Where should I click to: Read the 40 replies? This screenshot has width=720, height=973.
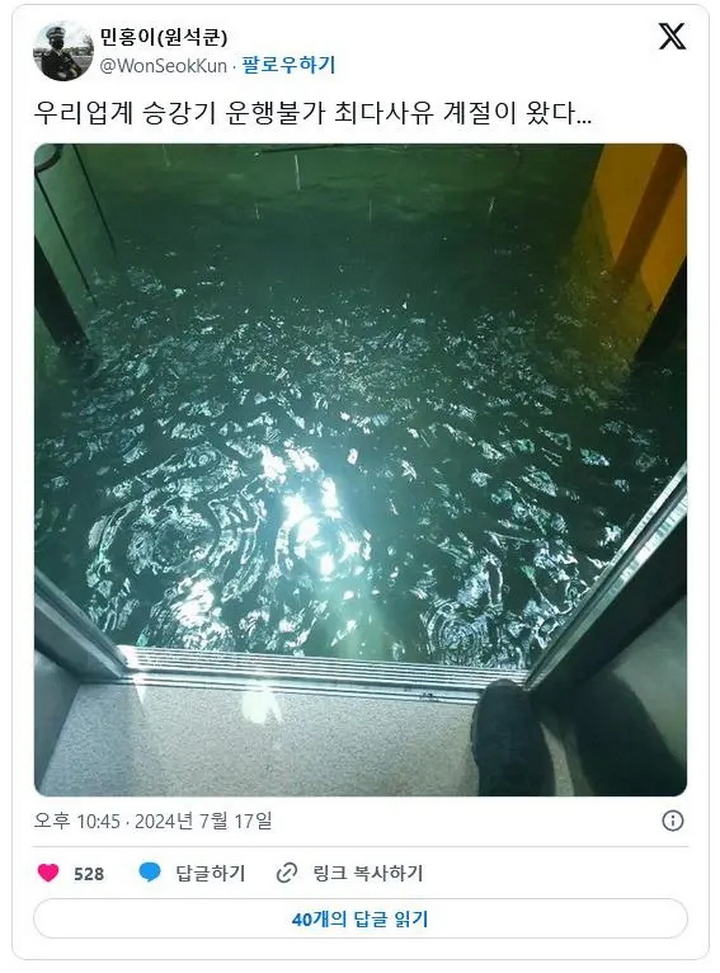[x=360, y=919]
